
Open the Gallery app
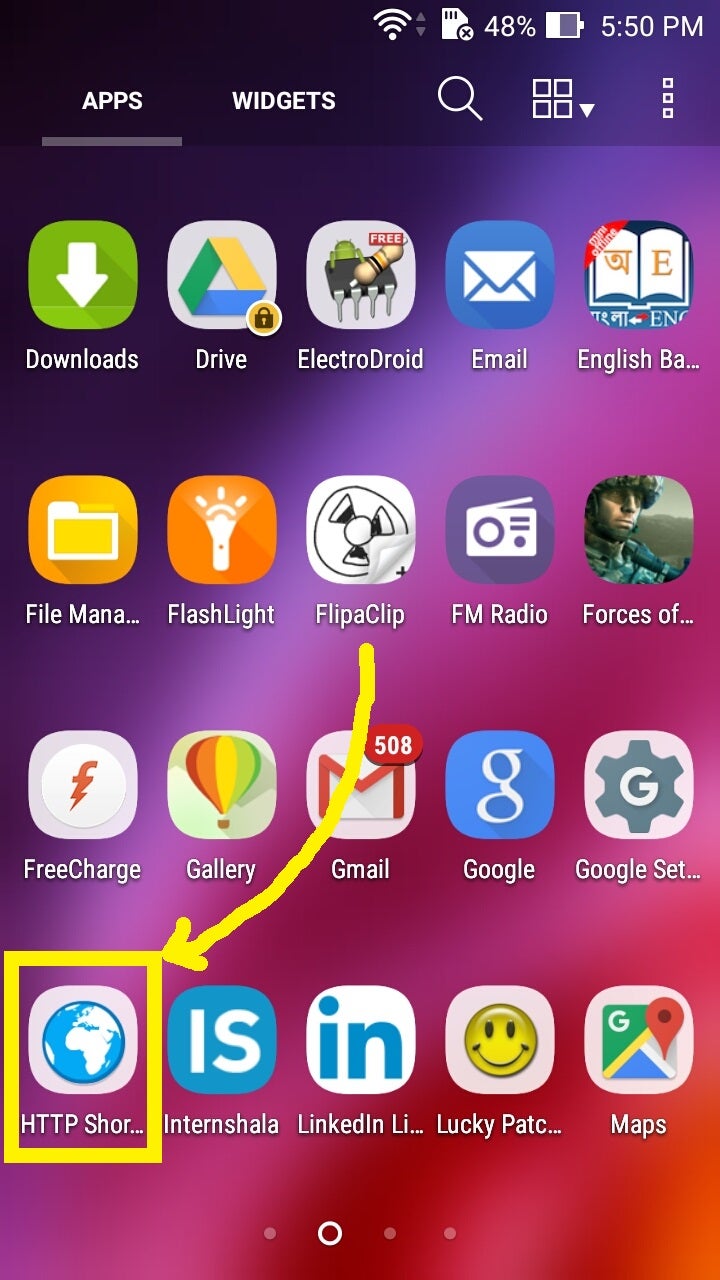[221, 785]
